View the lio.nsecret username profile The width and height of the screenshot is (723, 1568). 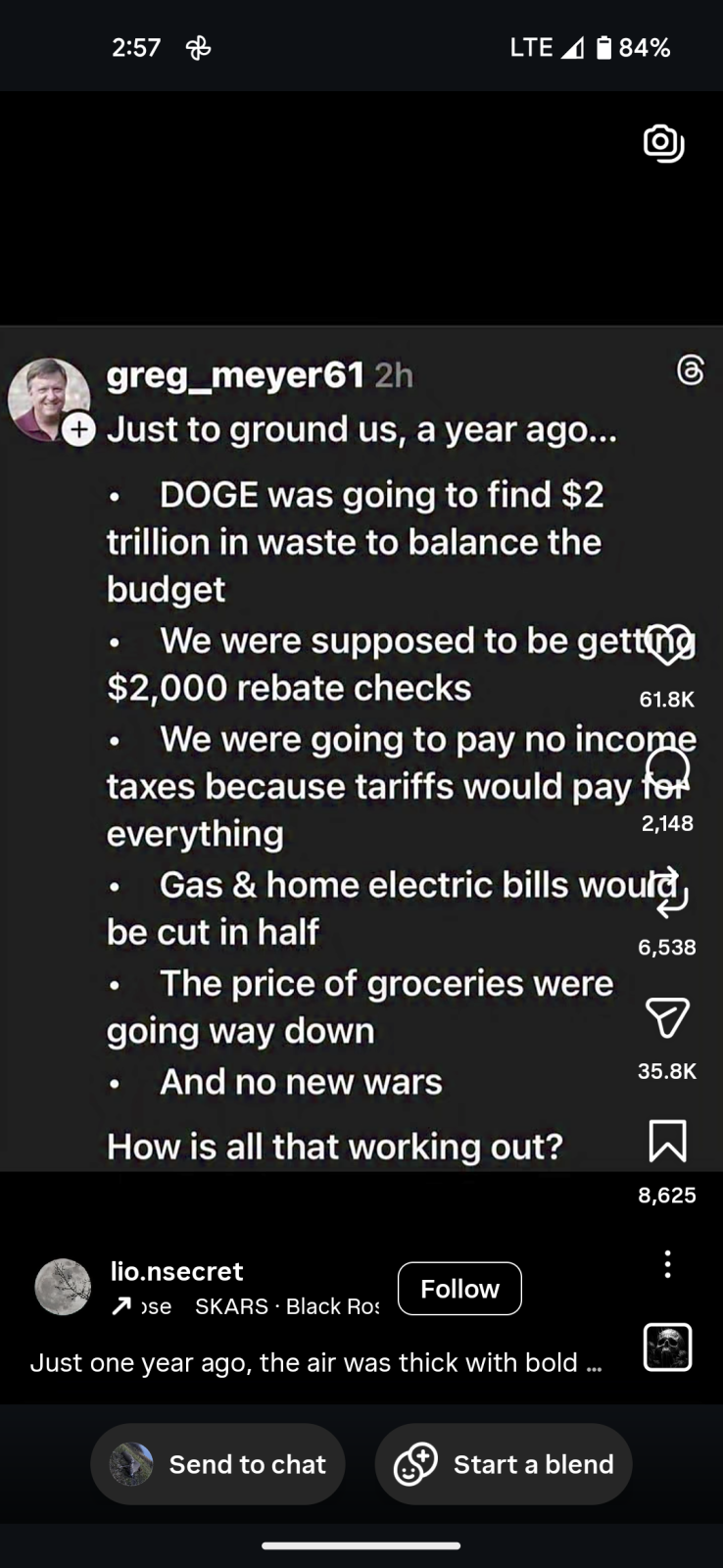177,1271
